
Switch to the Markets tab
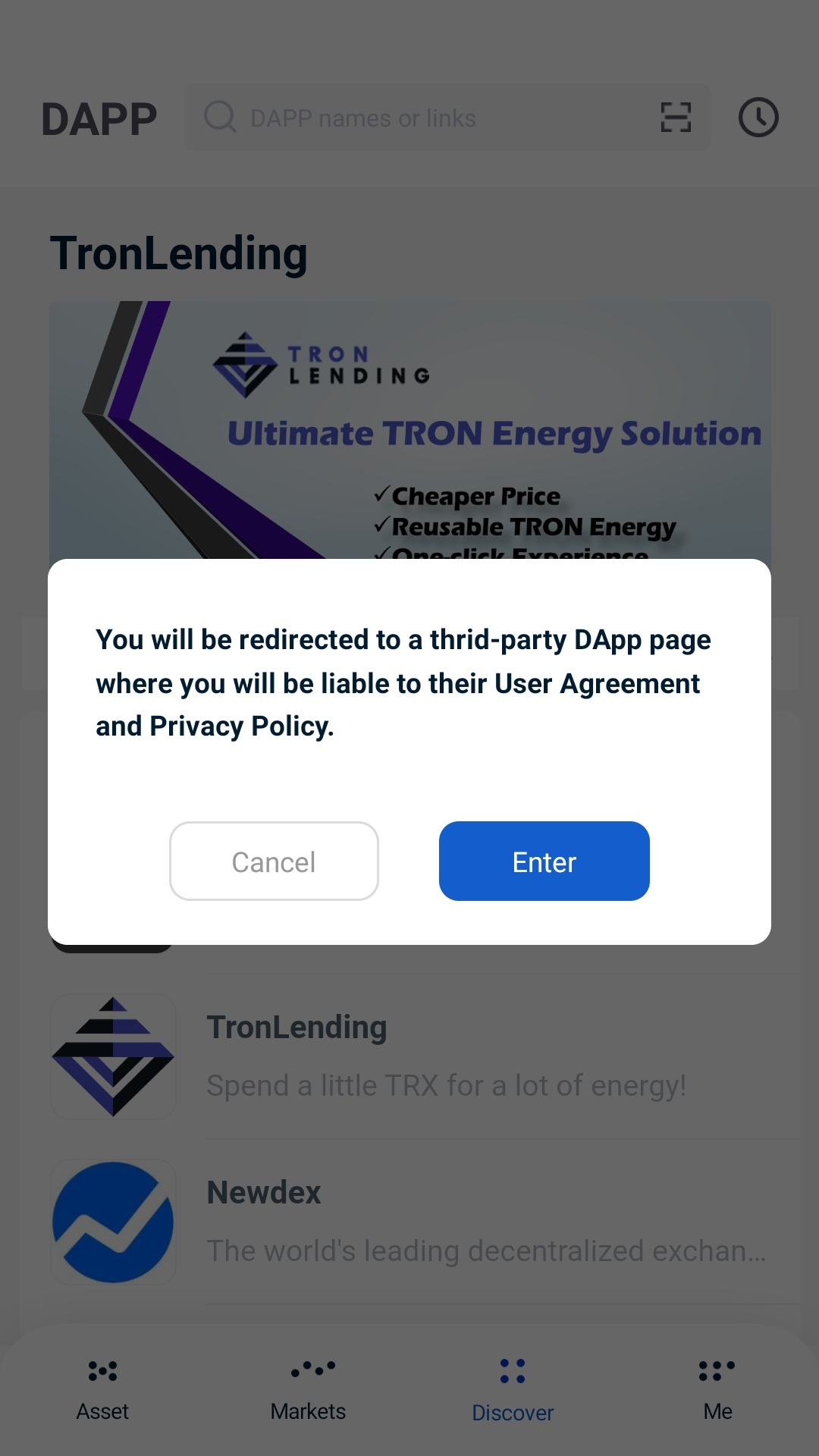pos(308,1390)
